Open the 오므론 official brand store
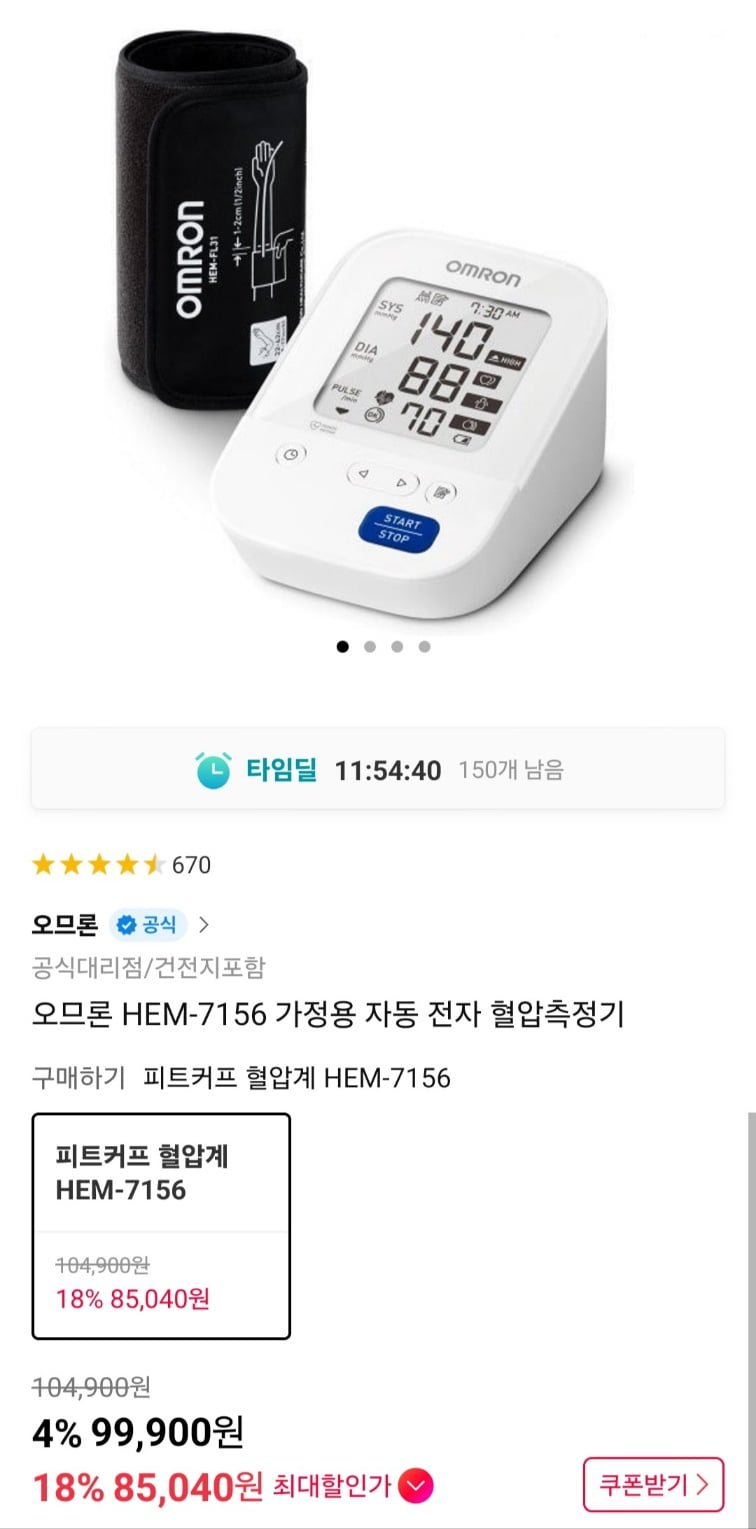Viewport: 756px width, 1529px height. pyautogui.click(x=120, y=924)
